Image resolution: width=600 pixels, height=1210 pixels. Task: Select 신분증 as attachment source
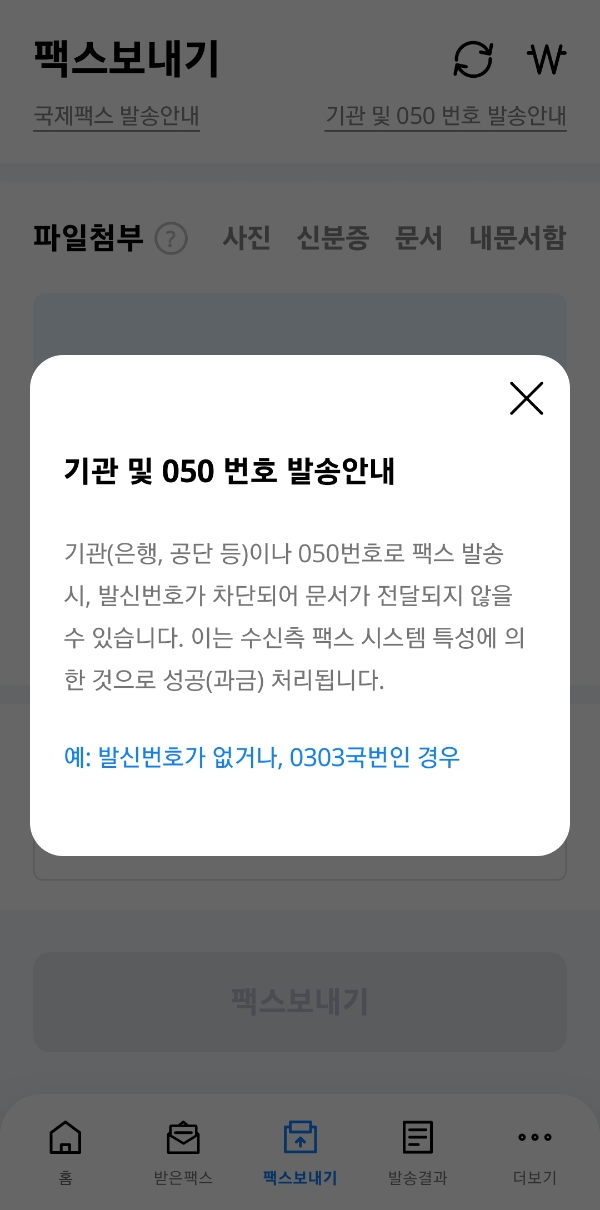tap(333, 238)
